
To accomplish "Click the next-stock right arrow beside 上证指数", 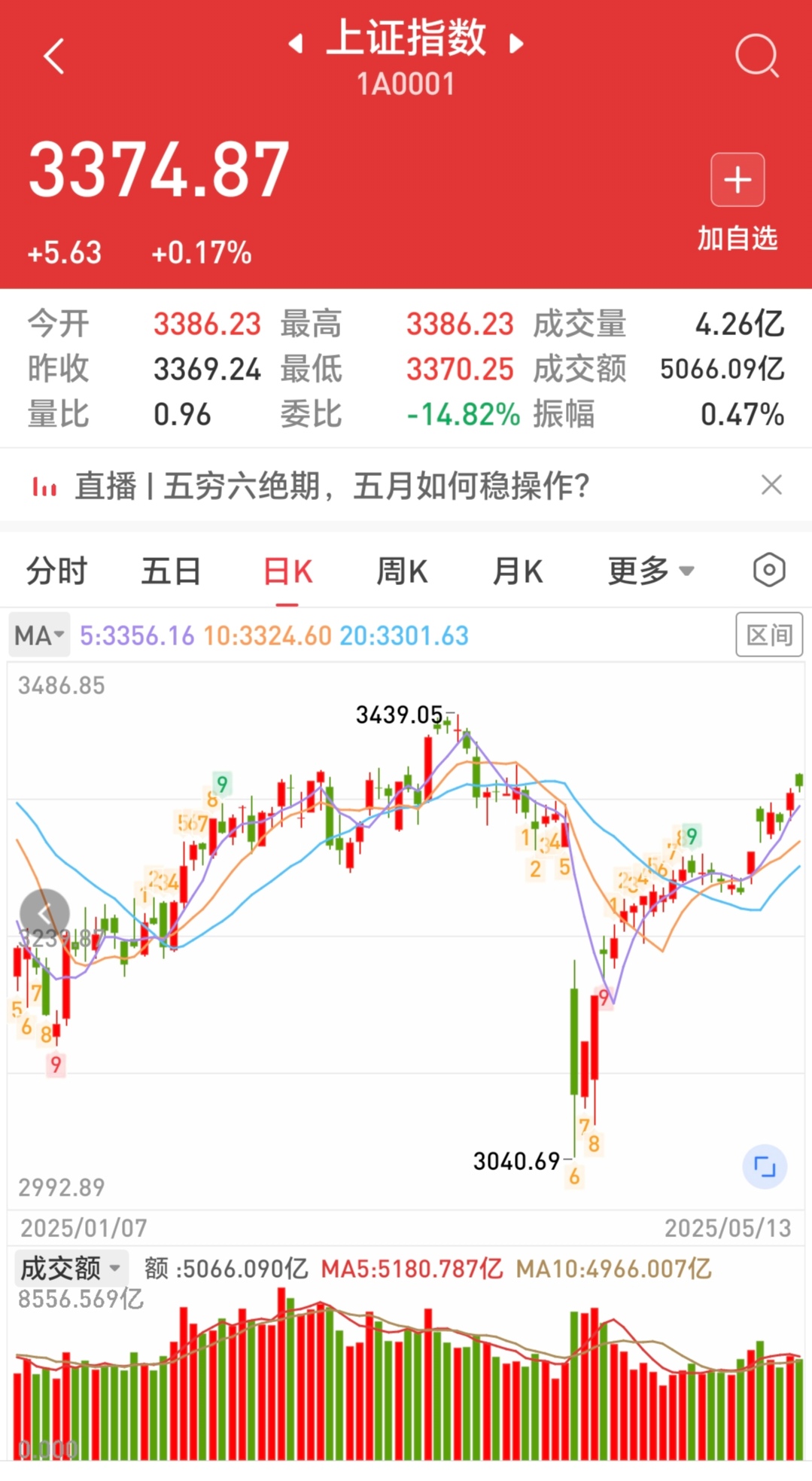I will pos(518,43).
